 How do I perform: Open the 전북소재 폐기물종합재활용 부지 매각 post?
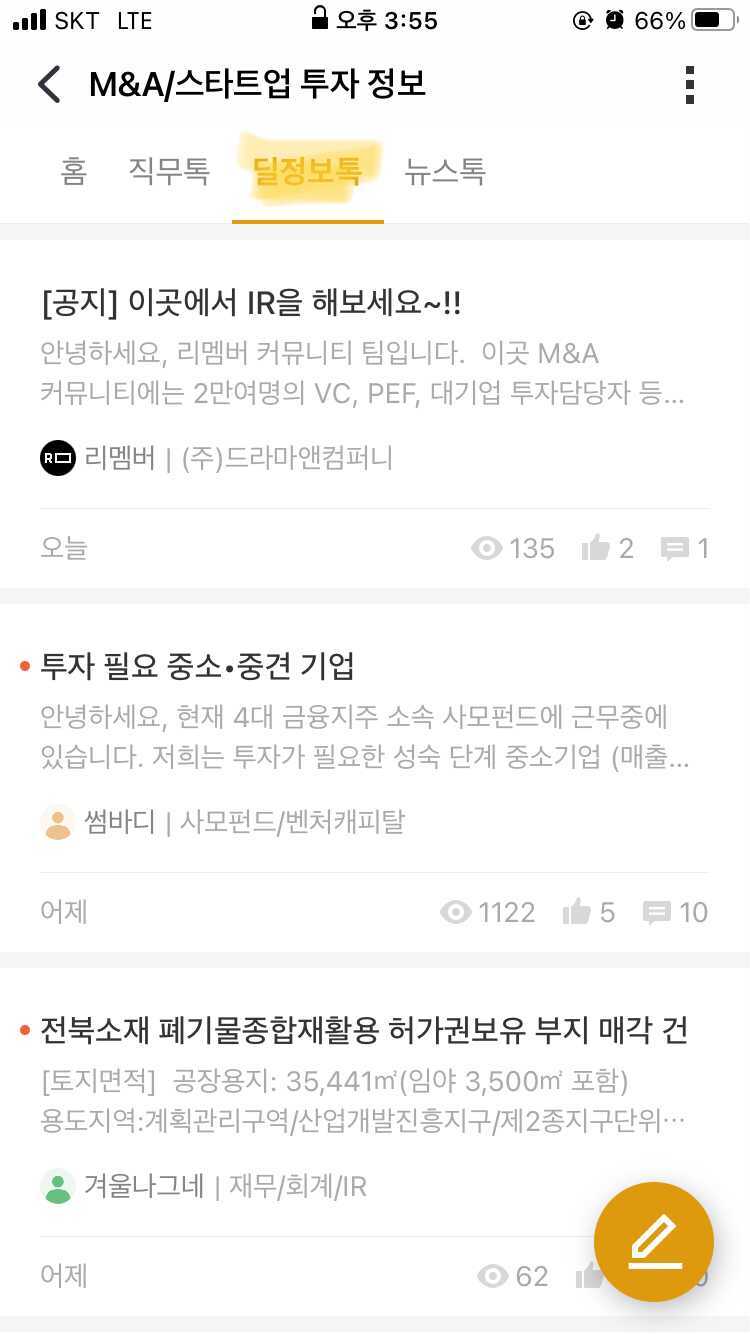click(364, 1030)
